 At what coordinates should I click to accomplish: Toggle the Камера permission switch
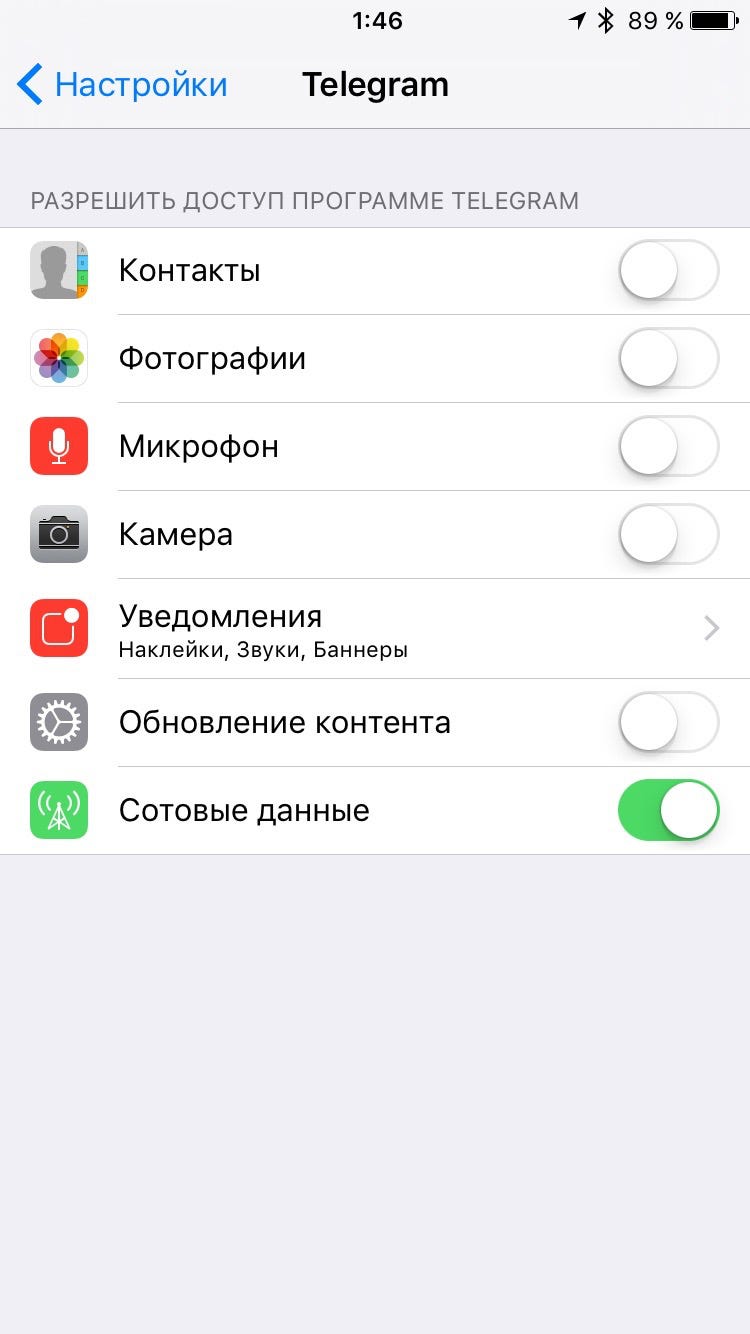point(669,534)
